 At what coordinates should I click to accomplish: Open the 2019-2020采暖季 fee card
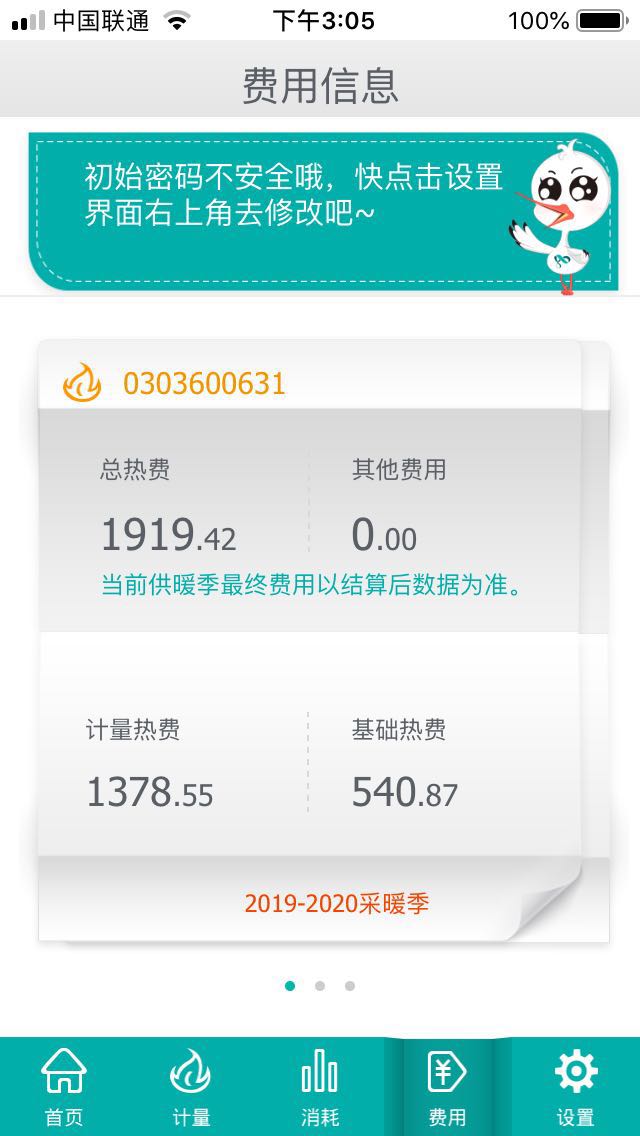322,640
